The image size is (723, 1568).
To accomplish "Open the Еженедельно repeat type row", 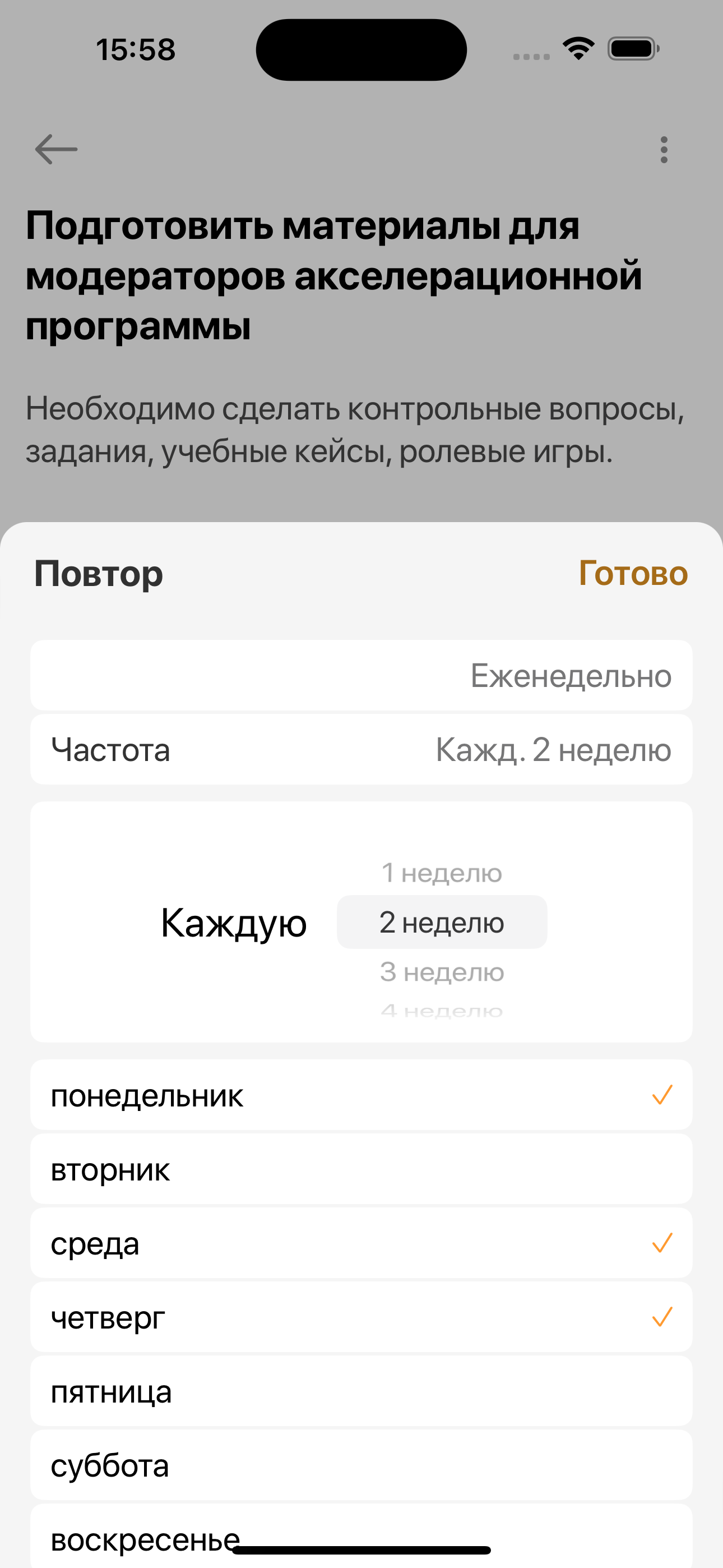I will click(x=361, y=675).
